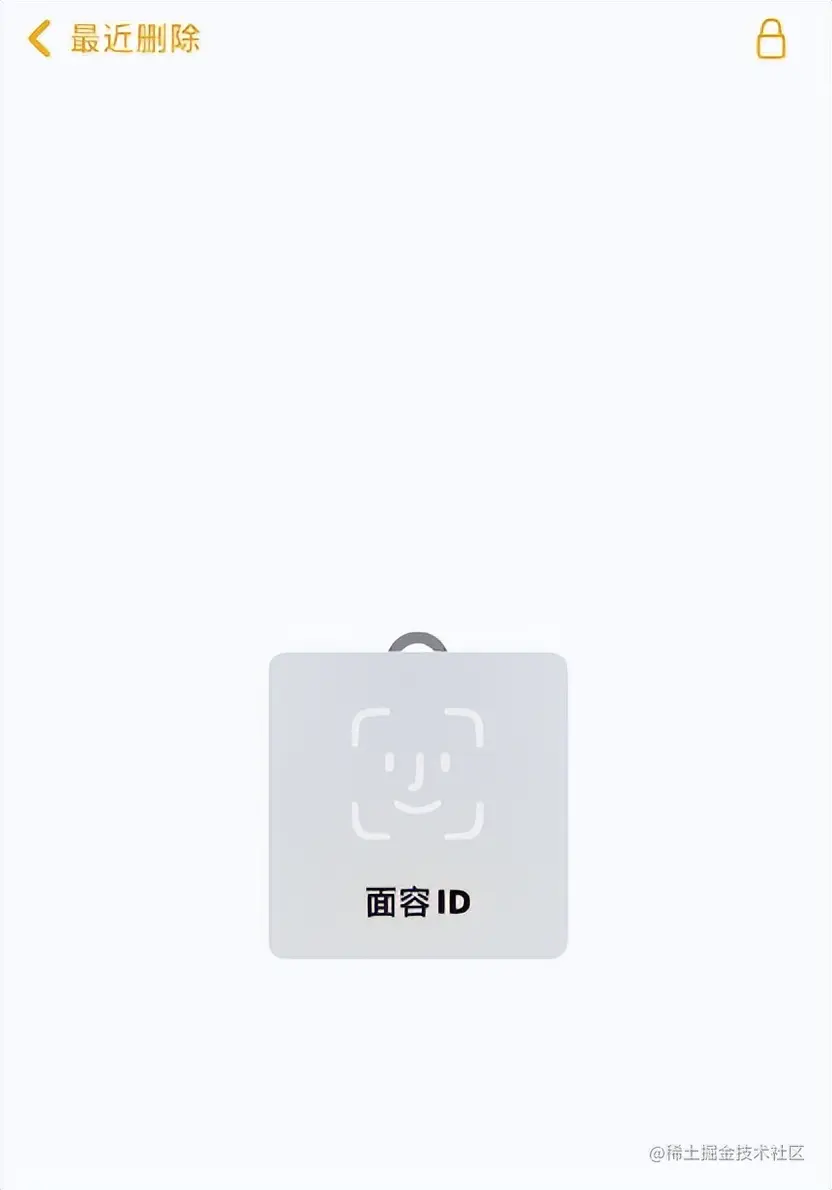Tap the Face ID face icon
This screenshot has width=832, height=1190.
pos(416,775)
